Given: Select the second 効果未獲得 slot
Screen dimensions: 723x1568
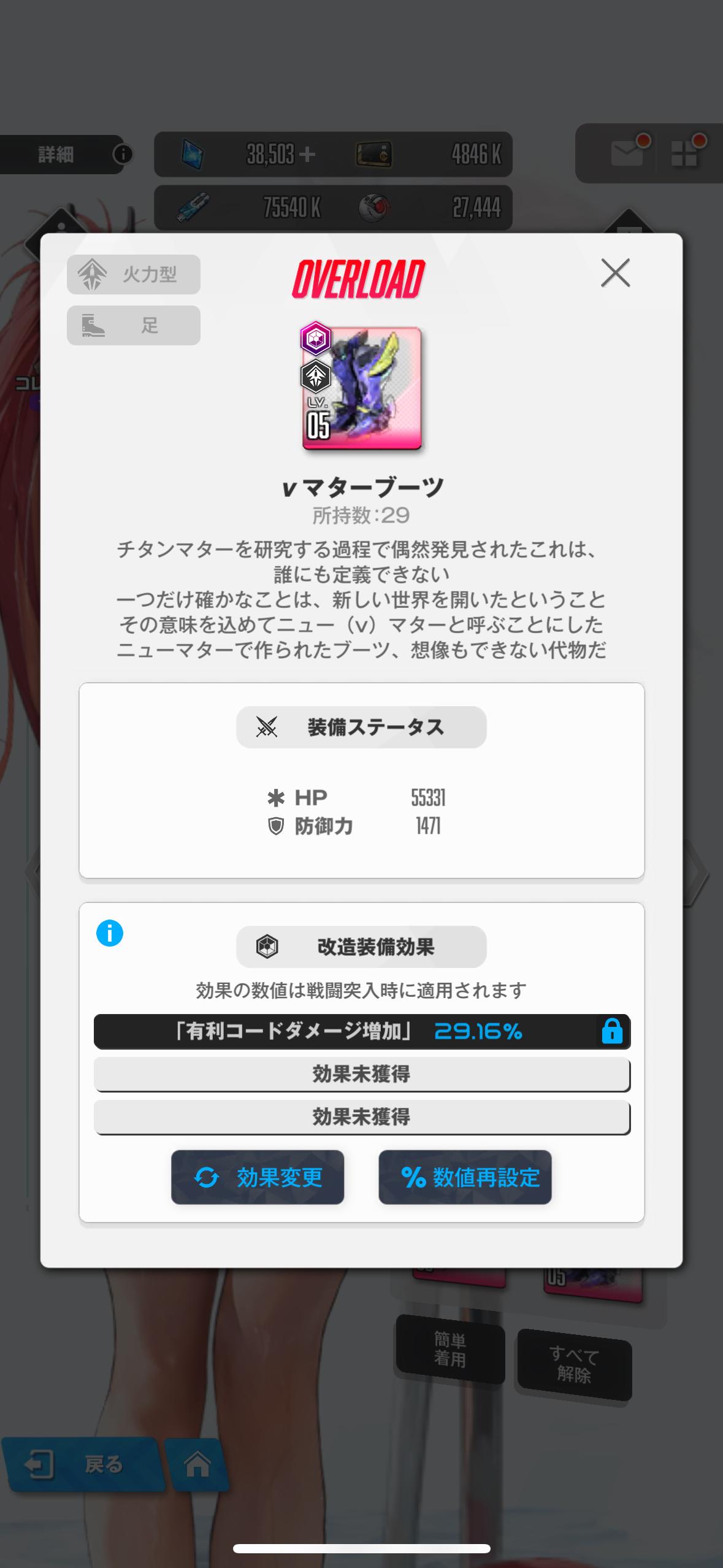Looking at the screenshot, I should [361, 1117].
